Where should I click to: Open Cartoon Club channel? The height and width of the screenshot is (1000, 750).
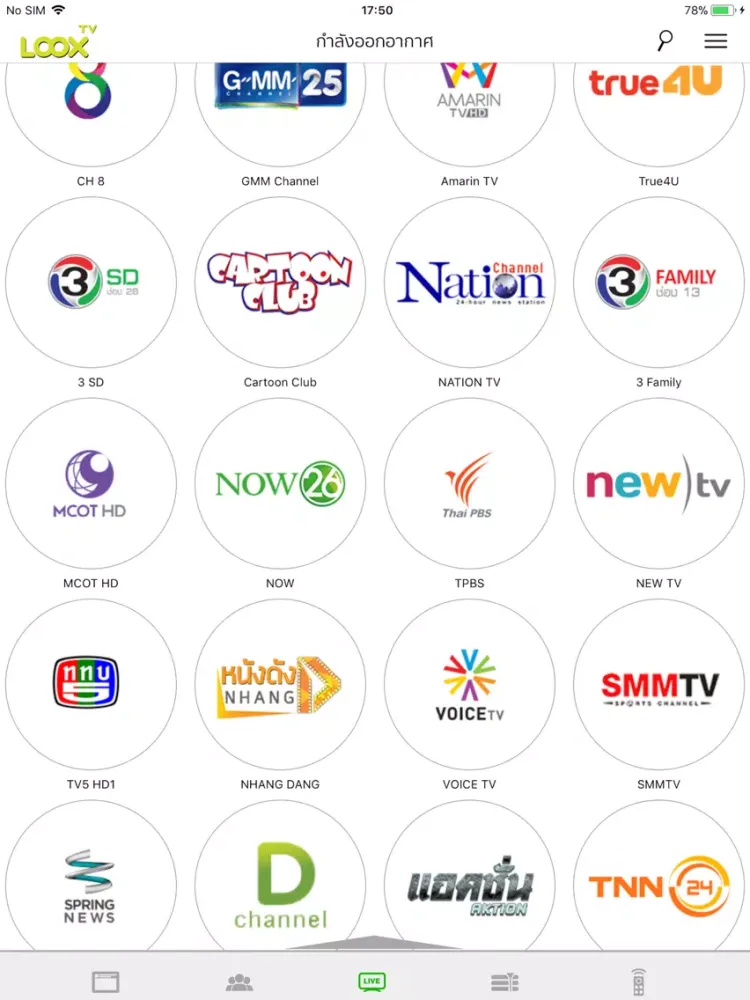(x=280, y=282)
